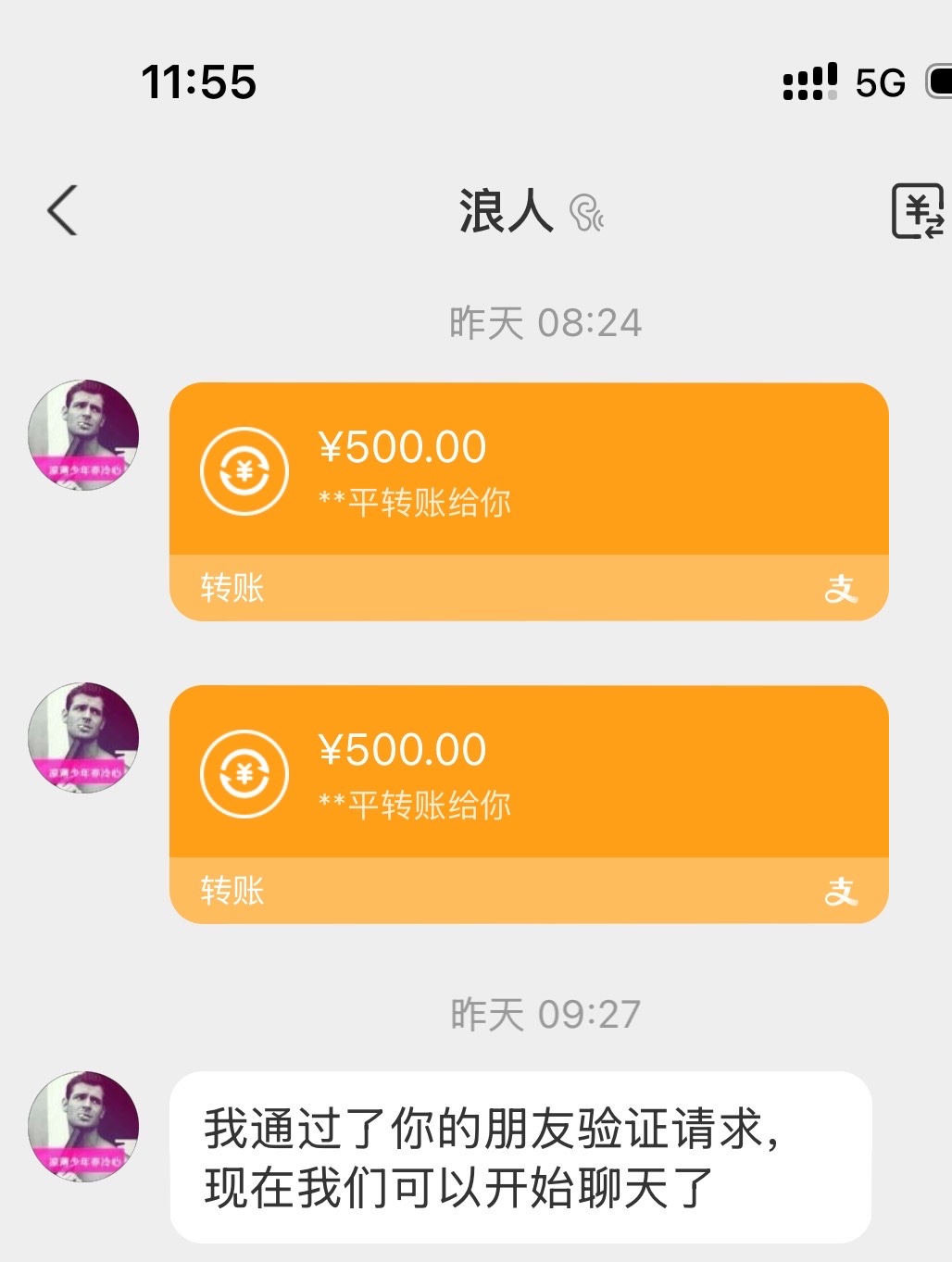Tap 浪人's avatar beside the friend verification message

click(x=83, y=1126)
